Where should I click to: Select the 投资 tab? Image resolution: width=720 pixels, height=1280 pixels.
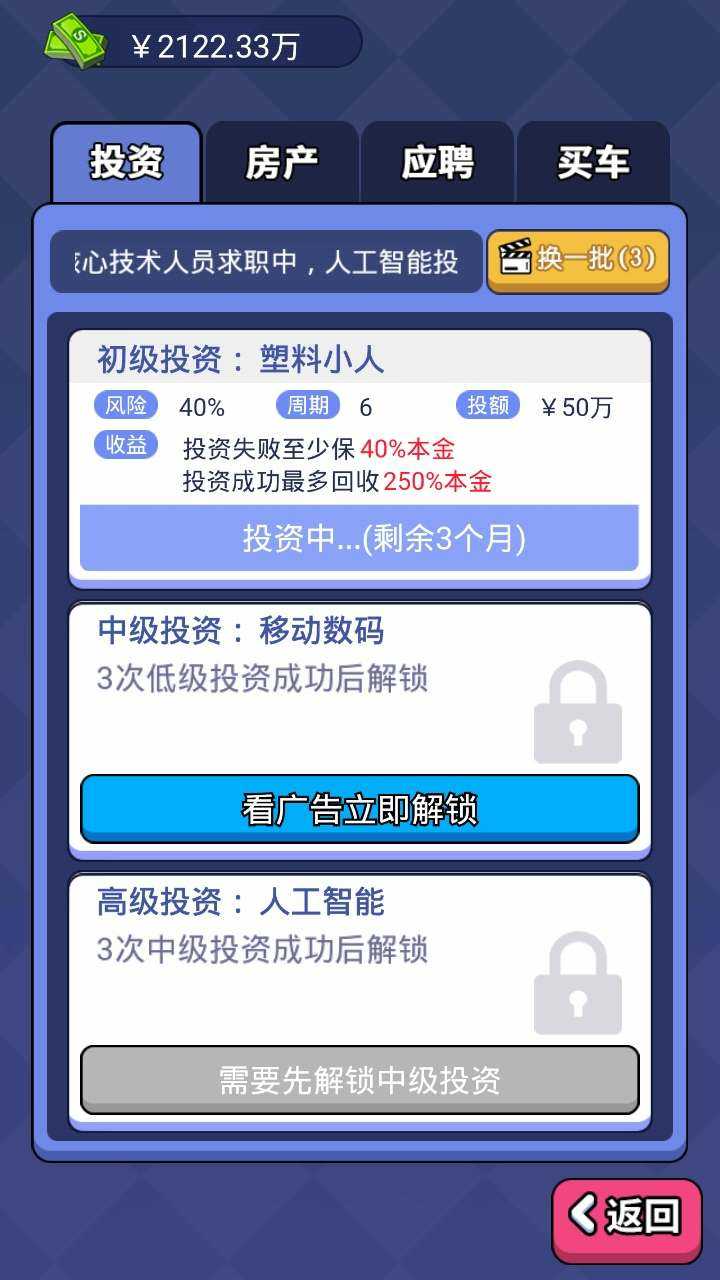tap(126, 163)
